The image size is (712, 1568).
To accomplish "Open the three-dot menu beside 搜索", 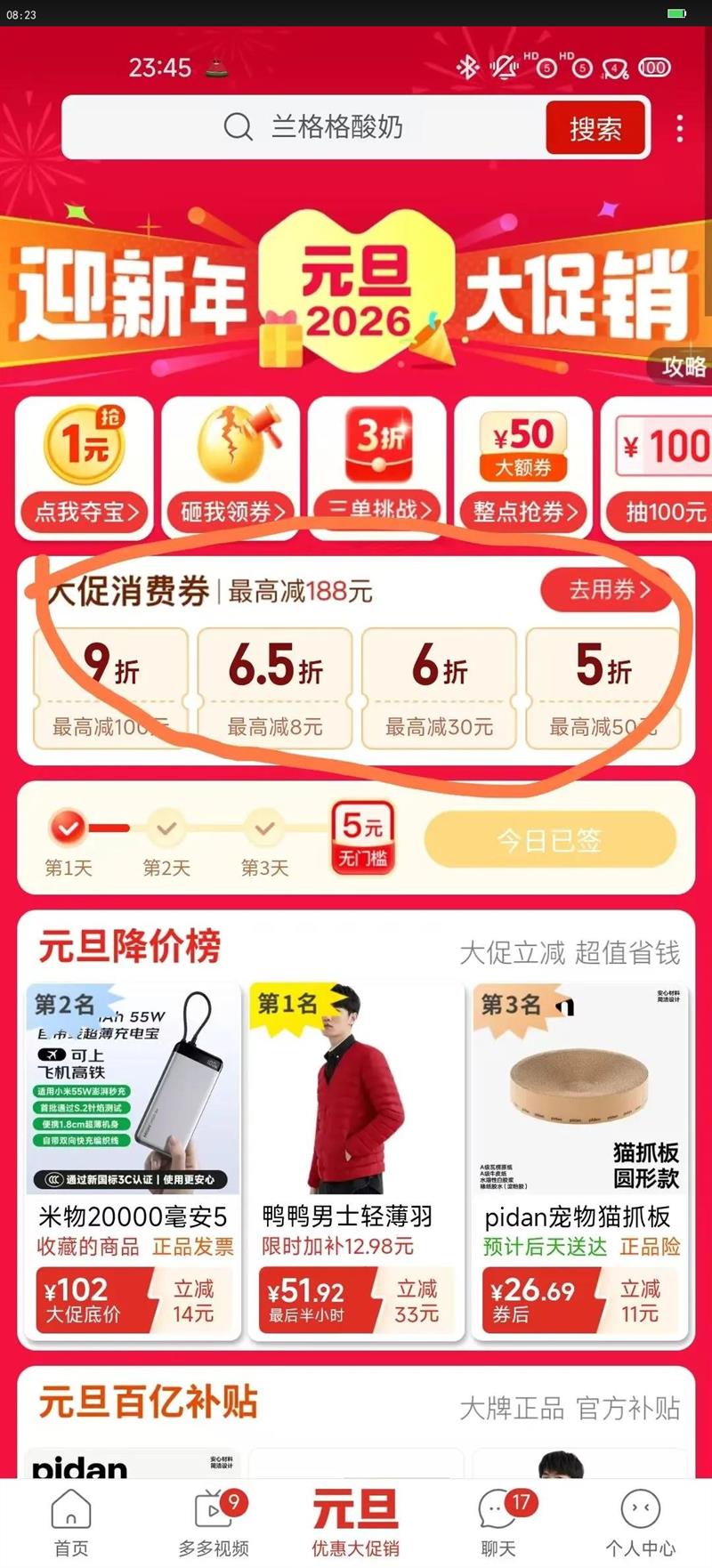I will pyautogui.click(x=682, y=127).
